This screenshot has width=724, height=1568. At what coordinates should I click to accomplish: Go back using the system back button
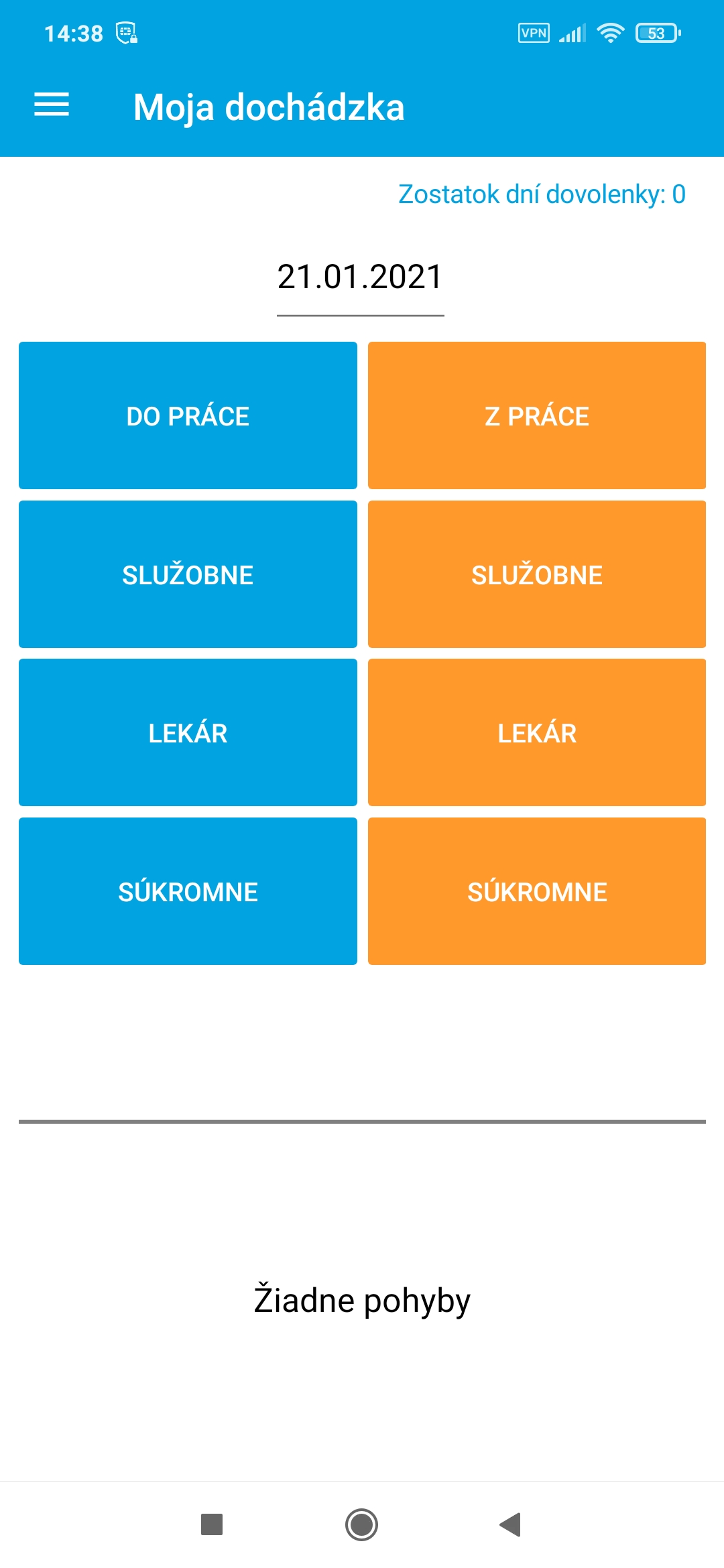510,1524
